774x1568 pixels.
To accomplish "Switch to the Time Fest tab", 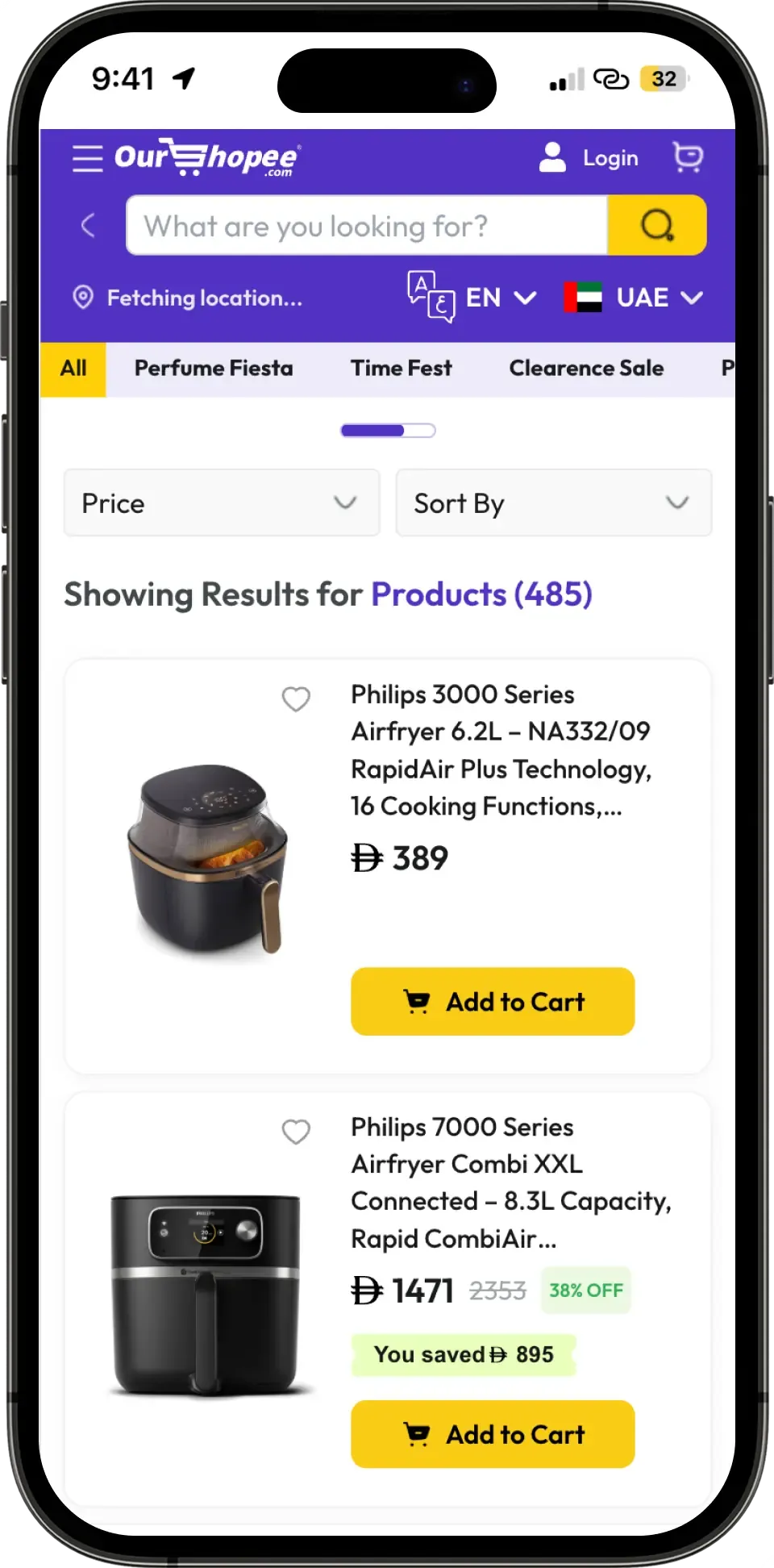I will [x=401, y=369].
